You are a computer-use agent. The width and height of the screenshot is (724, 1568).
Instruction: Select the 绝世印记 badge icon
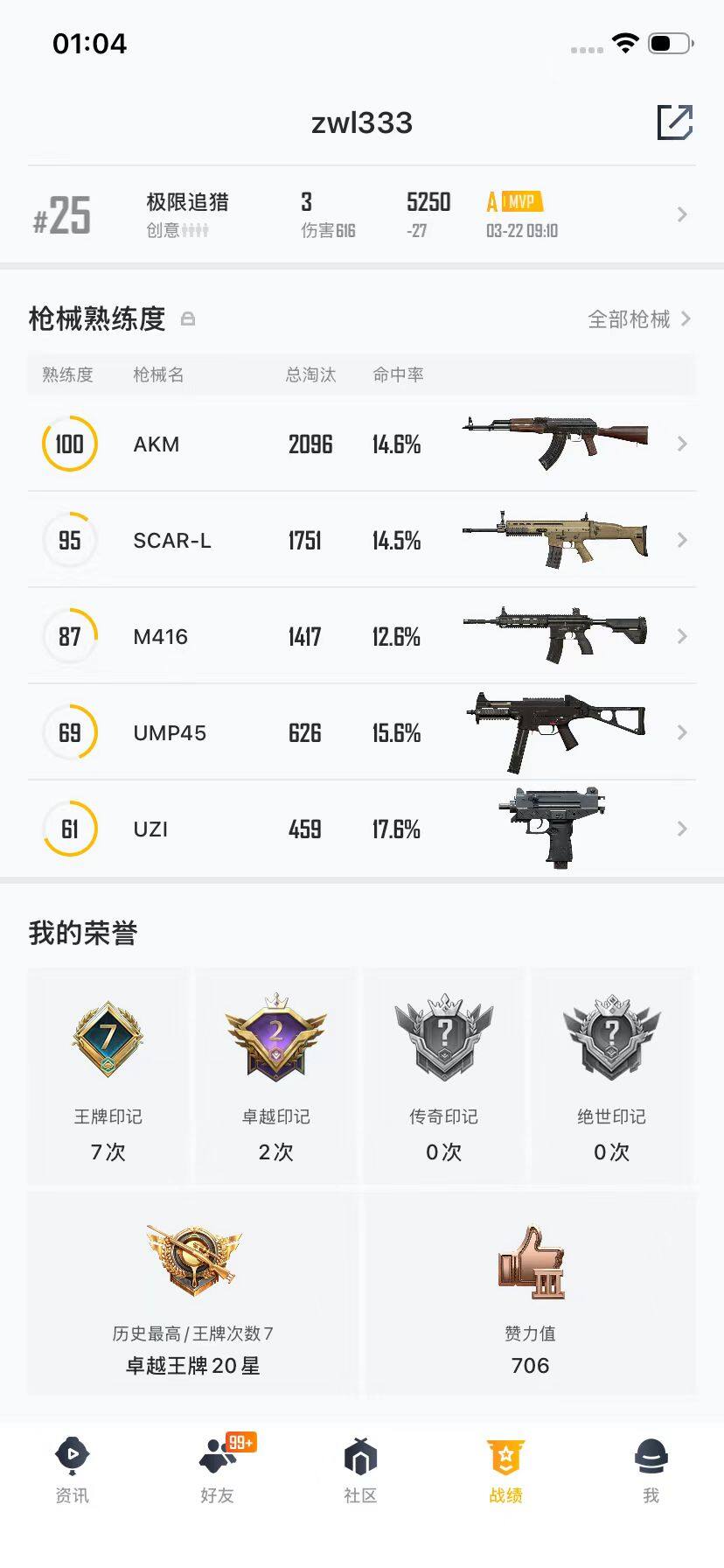pos(612,1041)
